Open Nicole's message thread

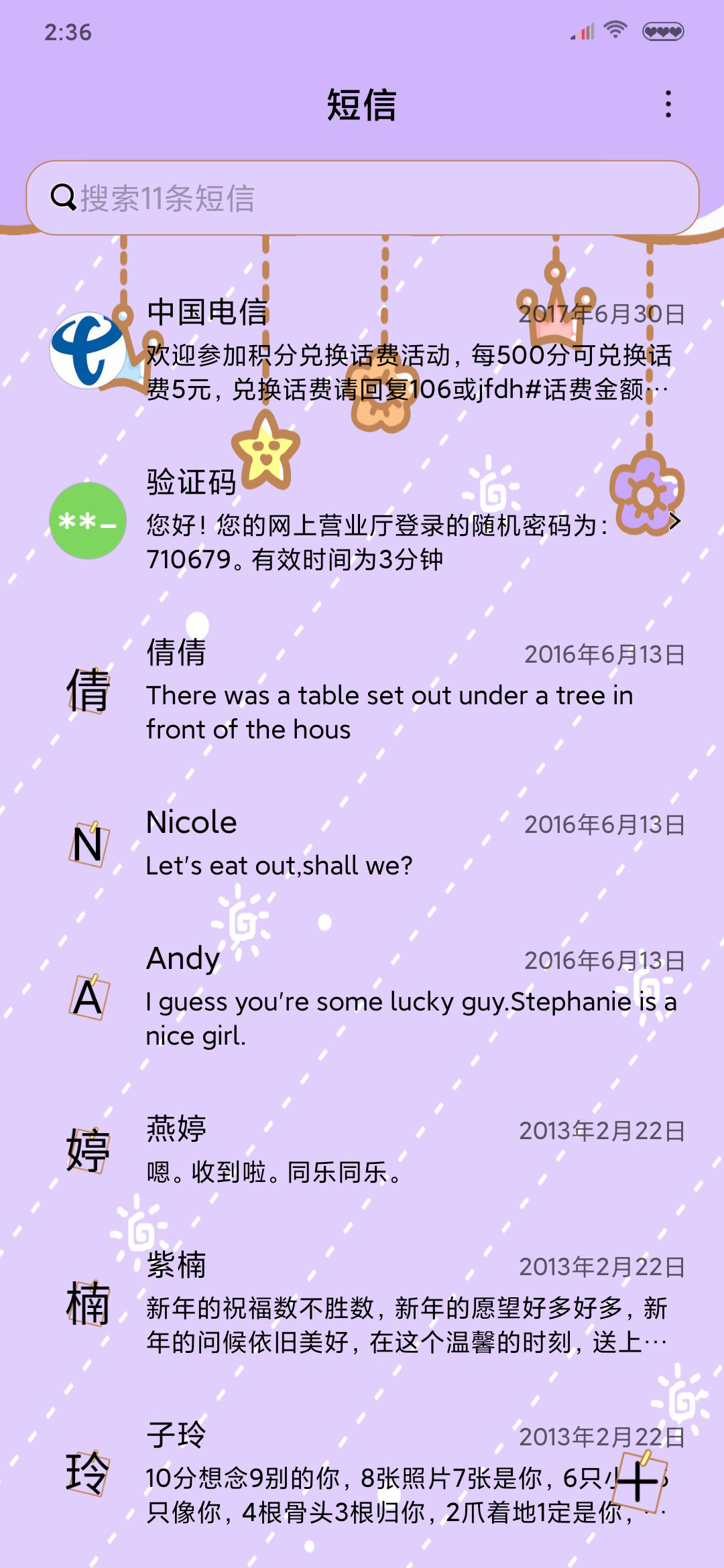[362, 844]
